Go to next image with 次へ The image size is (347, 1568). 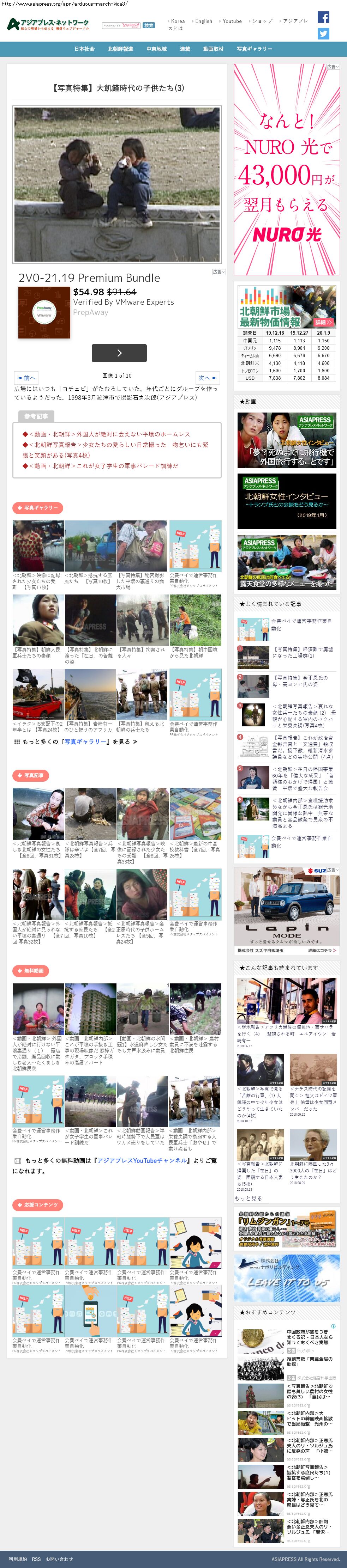(207, 377)
